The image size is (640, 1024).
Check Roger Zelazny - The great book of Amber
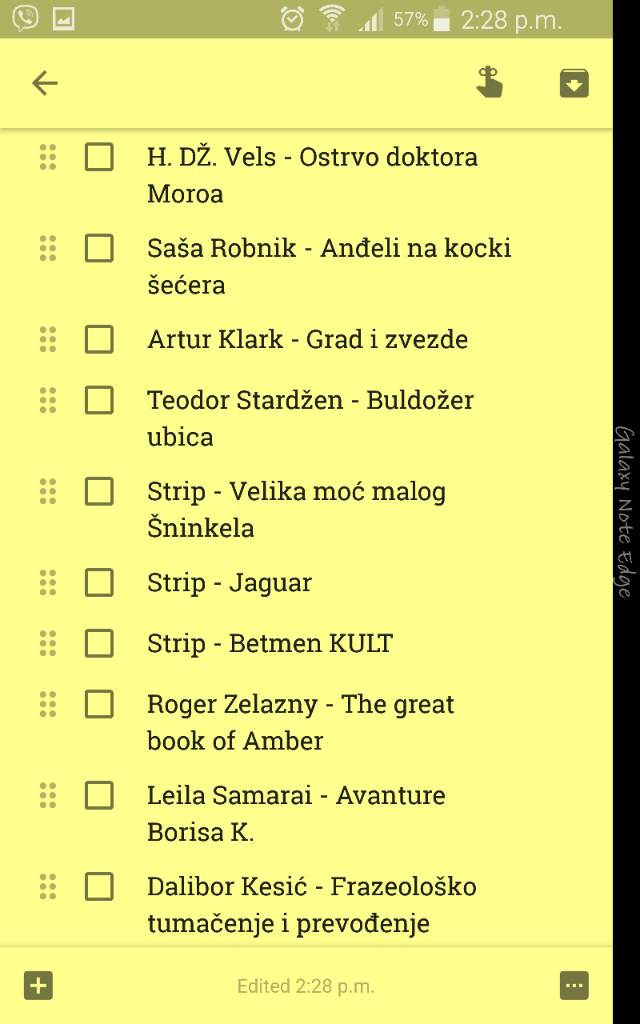tap(99, 704)
